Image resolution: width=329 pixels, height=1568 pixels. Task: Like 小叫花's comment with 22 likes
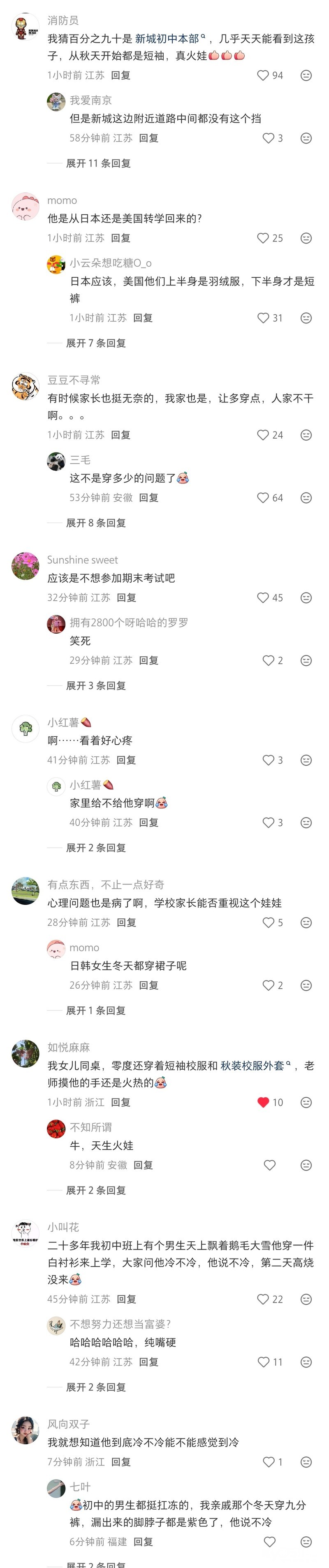coord(263,1300)
